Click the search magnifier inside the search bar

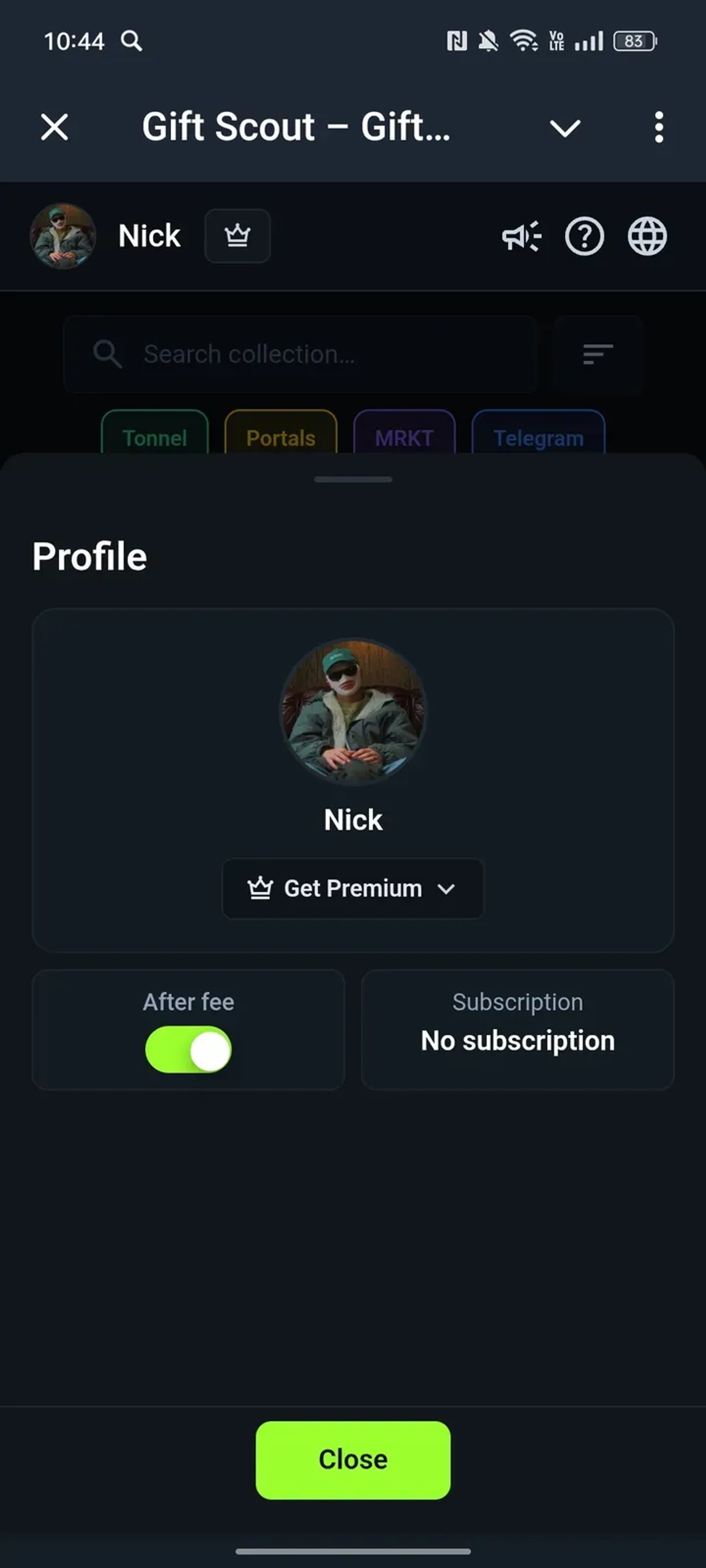click(108, 354)
